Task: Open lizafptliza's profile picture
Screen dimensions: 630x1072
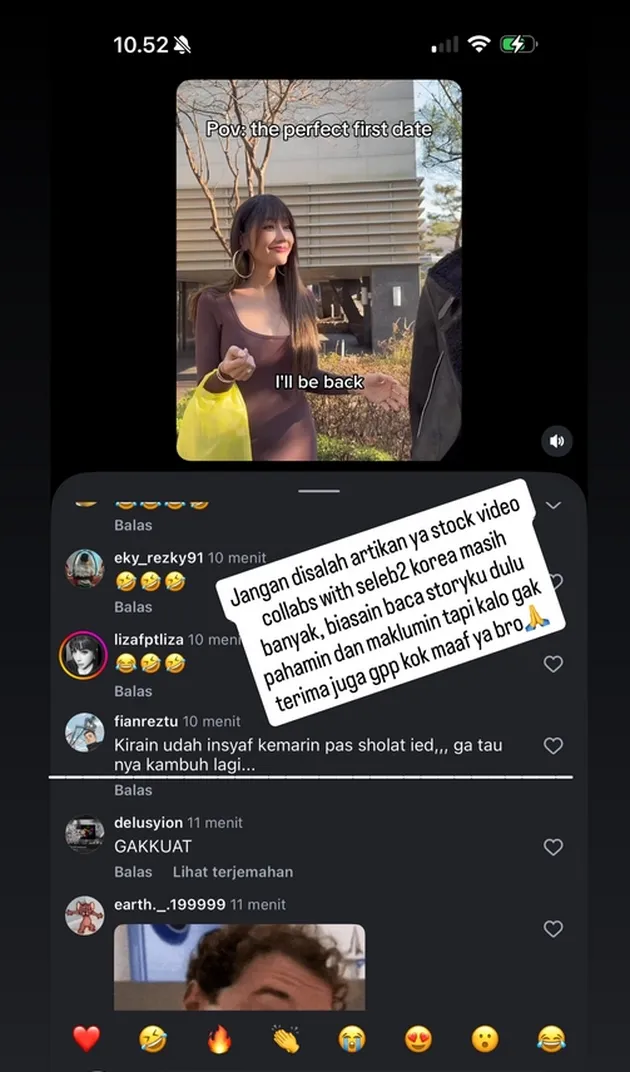Action: (x=83, y=654)
